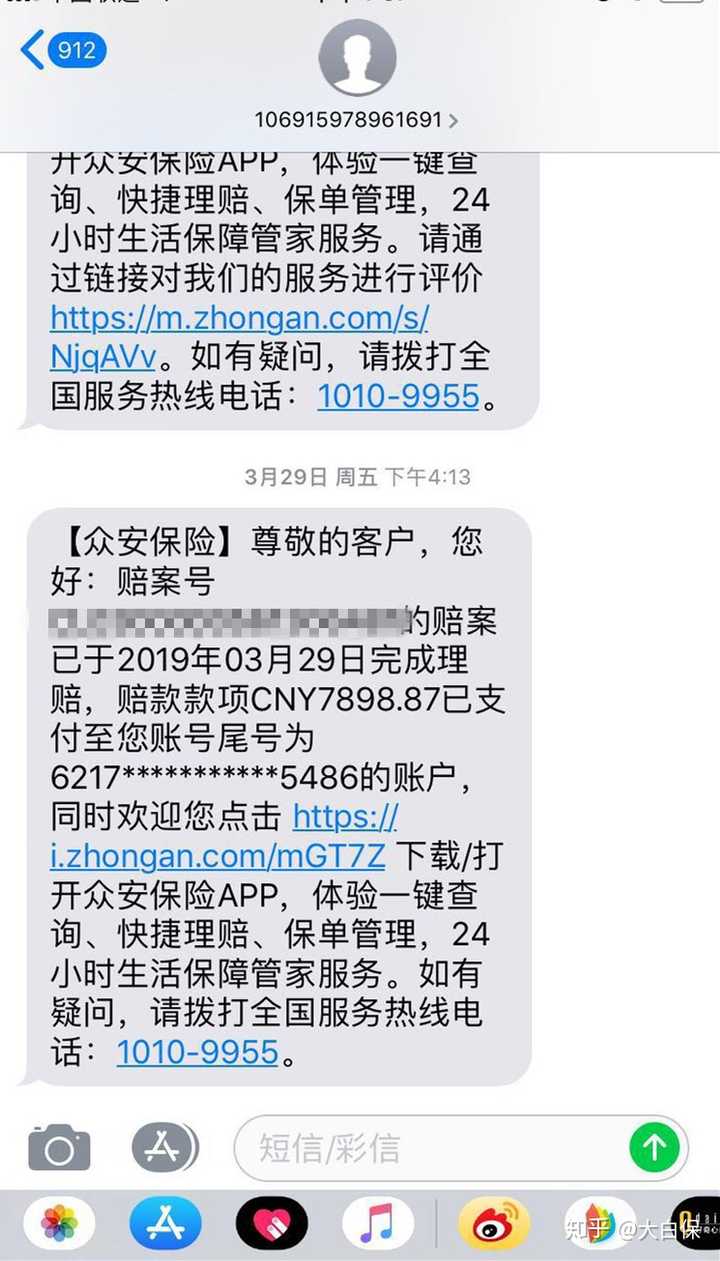Call the 1010-9955 hotline in the second message

tap(198, 1052)
